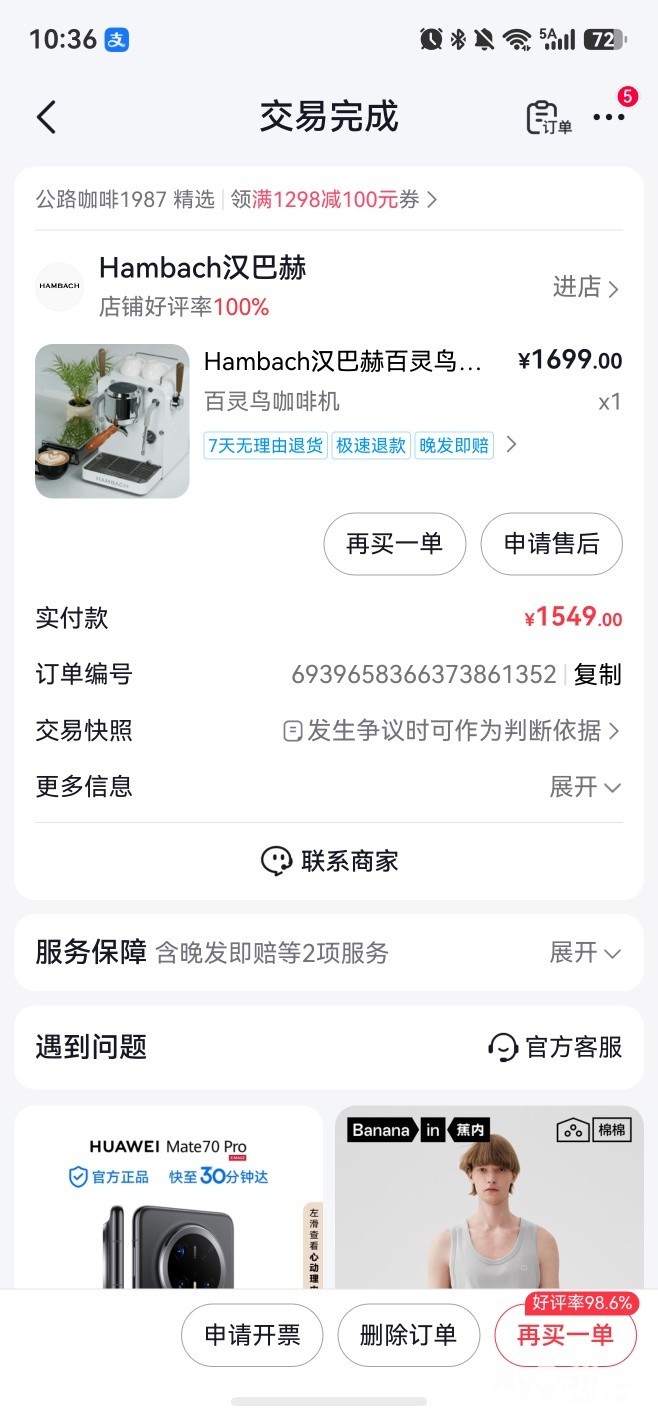The image size is (658, 1416).
Task: Open the 交易快照 transaction snapshot
Action: tap(328, 731)
